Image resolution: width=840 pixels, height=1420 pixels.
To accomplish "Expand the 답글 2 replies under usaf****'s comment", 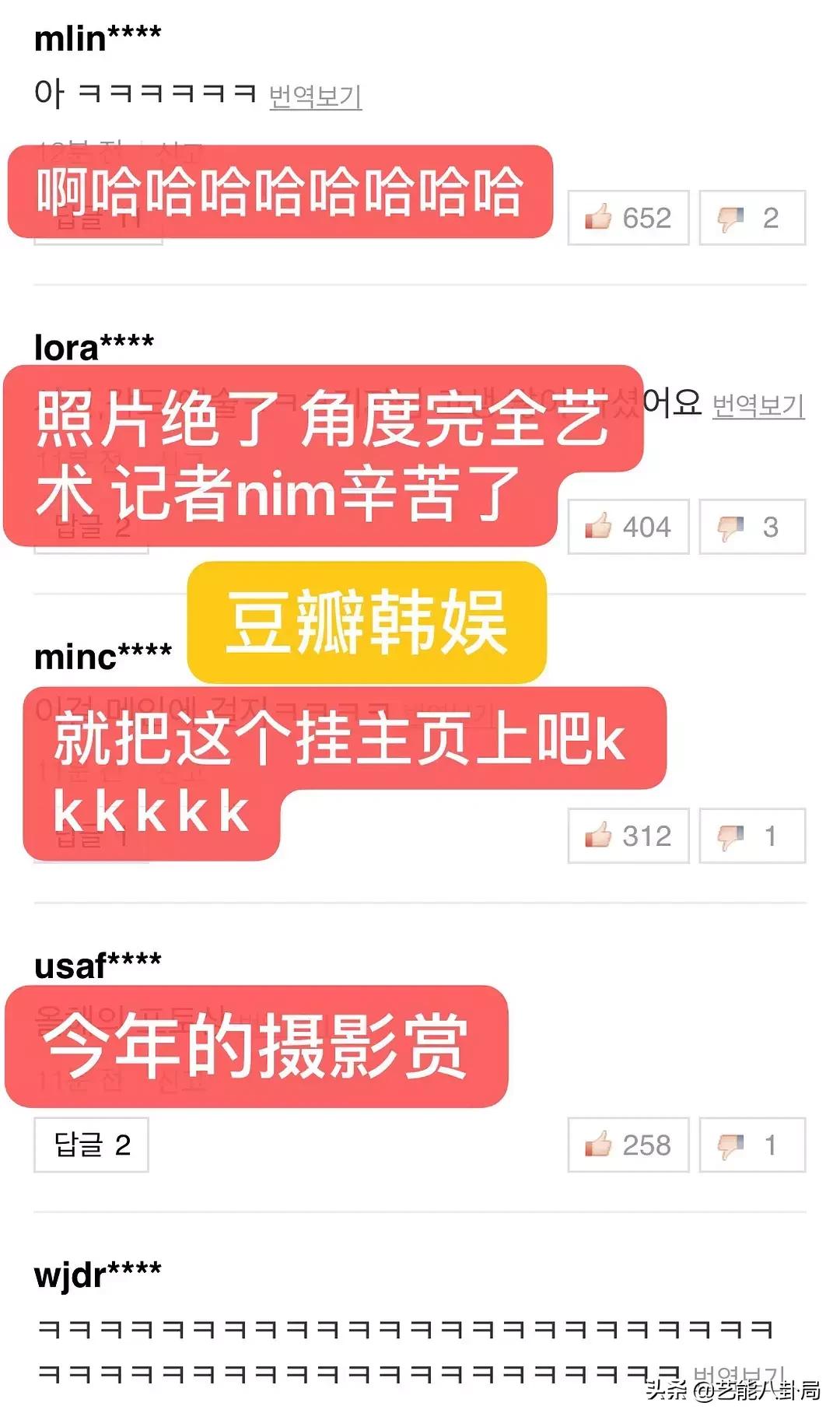I will tap(89, 1145).
